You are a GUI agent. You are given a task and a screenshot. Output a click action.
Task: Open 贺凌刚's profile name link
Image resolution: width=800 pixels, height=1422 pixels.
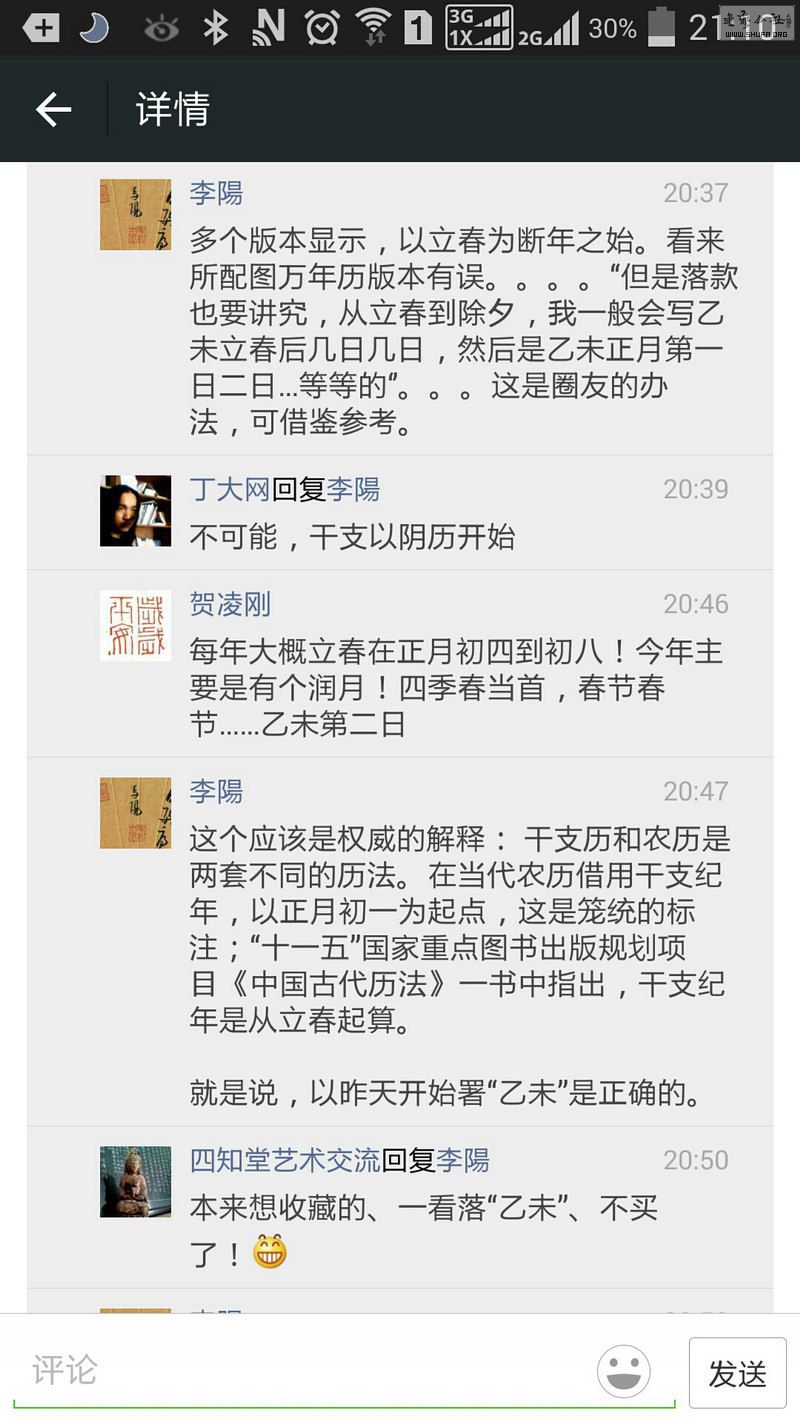(x=230, y=604)
